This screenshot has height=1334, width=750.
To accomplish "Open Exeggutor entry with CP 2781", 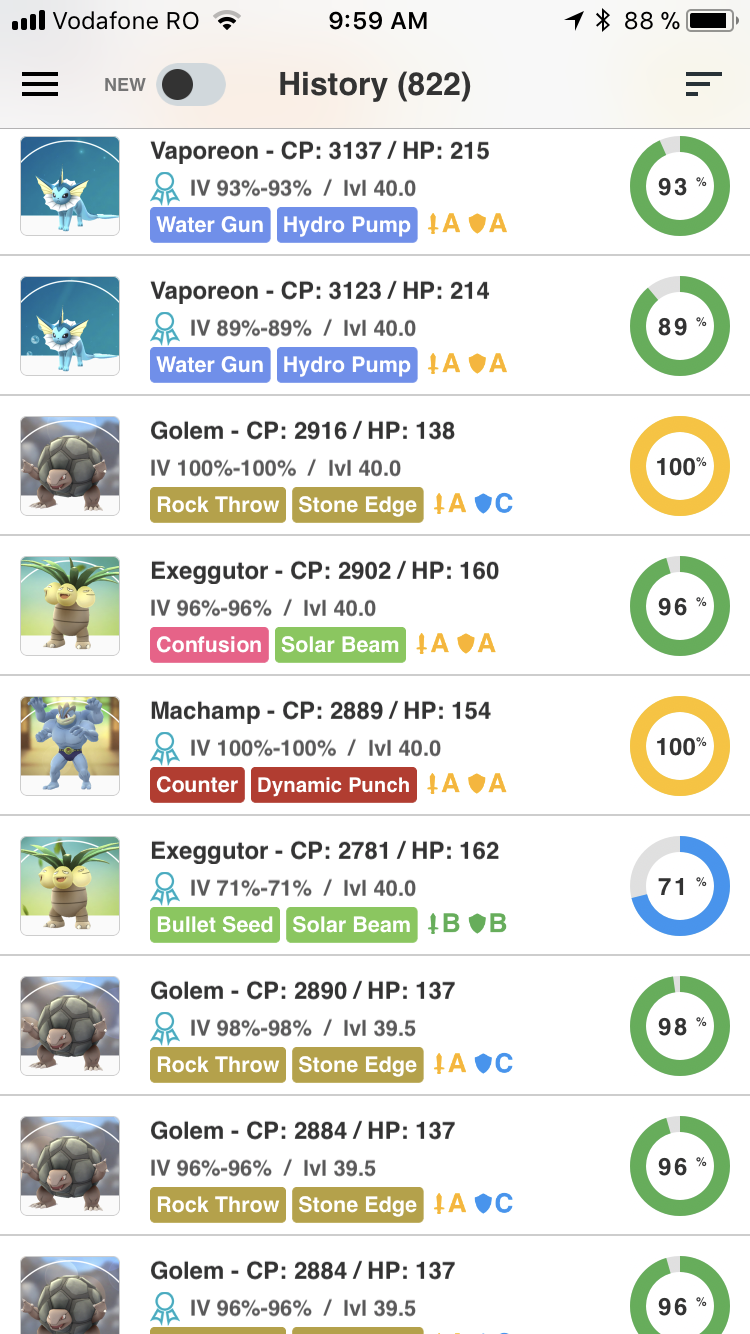I will [x=375, y=885].
